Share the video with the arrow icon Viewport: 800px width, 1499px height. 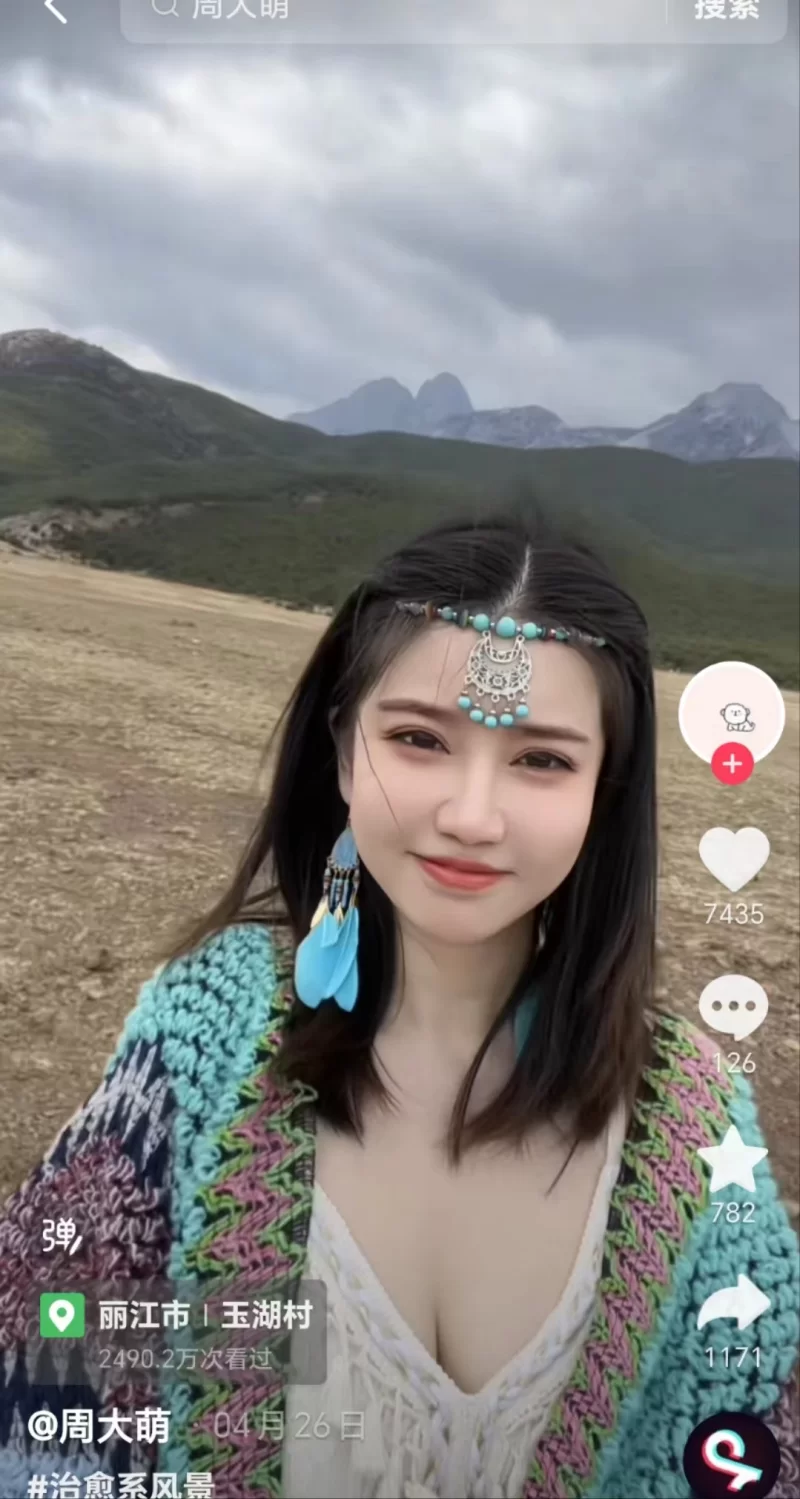734,1304
